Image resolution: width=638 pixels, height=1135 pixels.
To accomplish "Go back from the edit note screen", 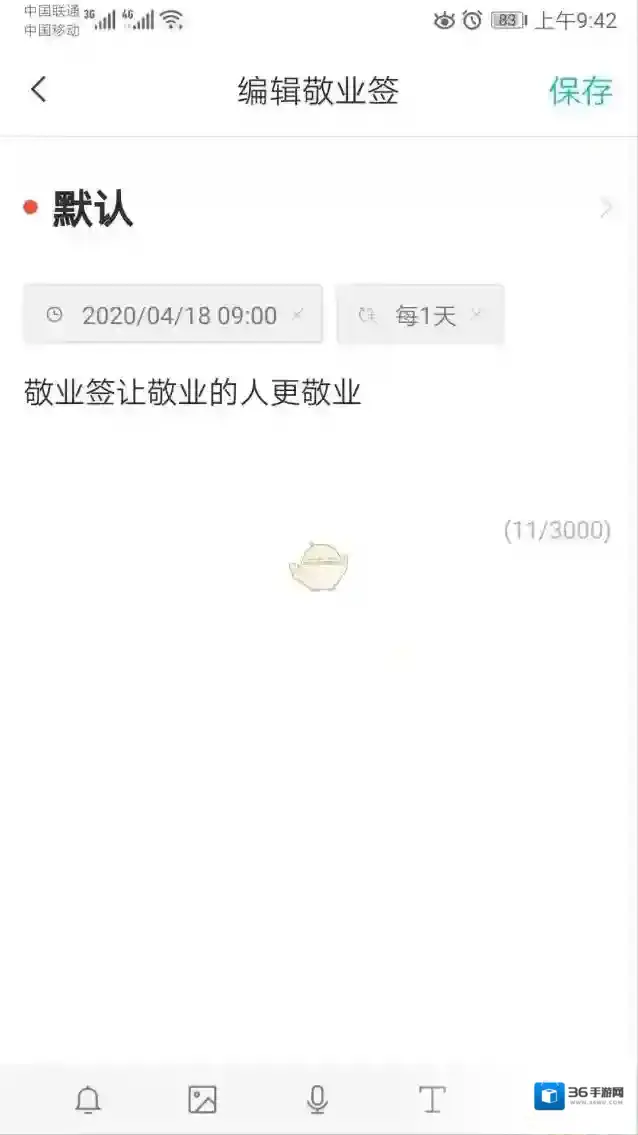I will (38, 90).
